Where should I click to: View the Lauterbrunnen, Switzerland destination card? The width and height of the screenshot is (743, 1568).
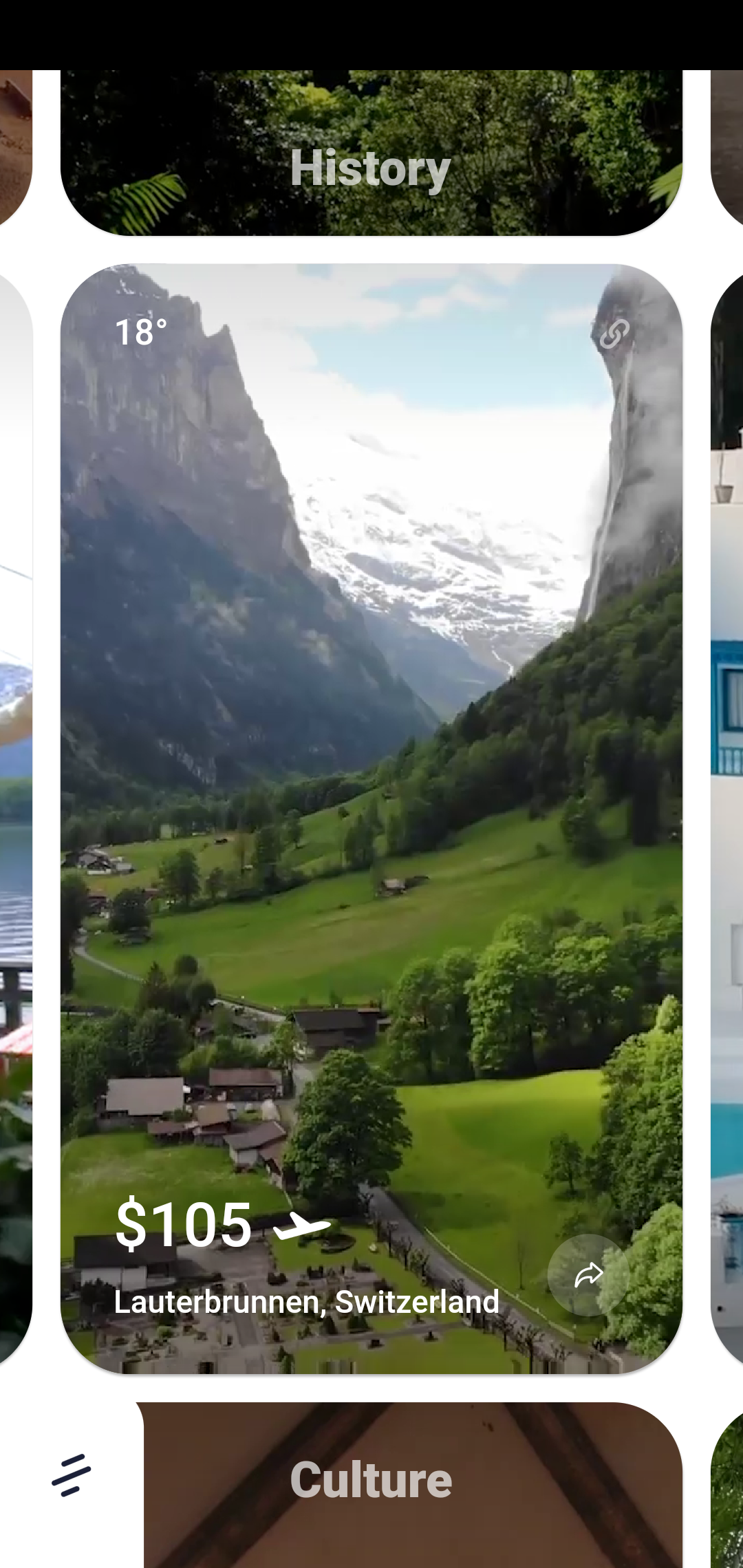coord(371,818)
